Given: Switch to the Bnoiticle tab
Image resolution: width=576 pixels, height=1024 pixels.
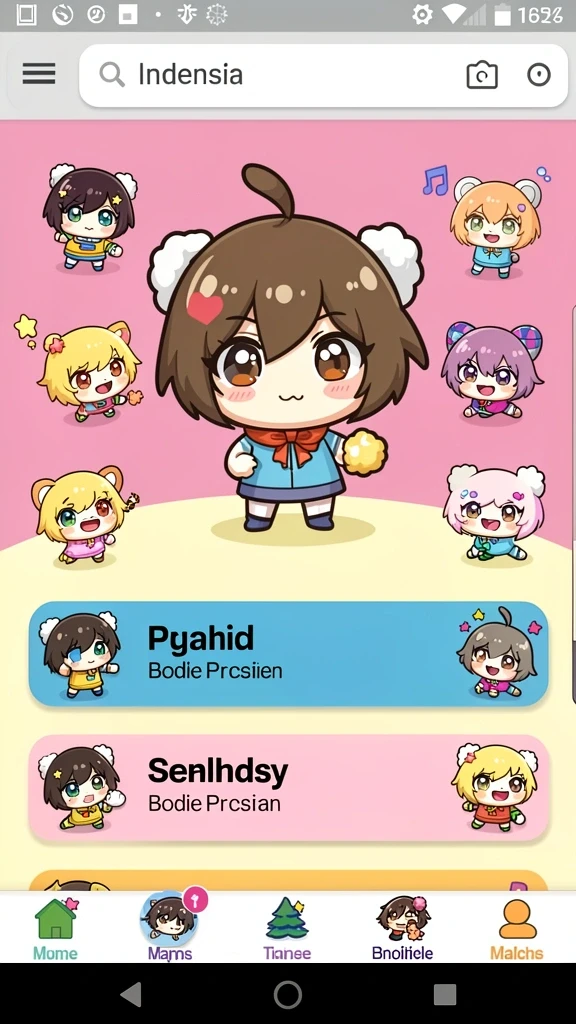Looking at the screenshot, I should click(x=402, y=929).
